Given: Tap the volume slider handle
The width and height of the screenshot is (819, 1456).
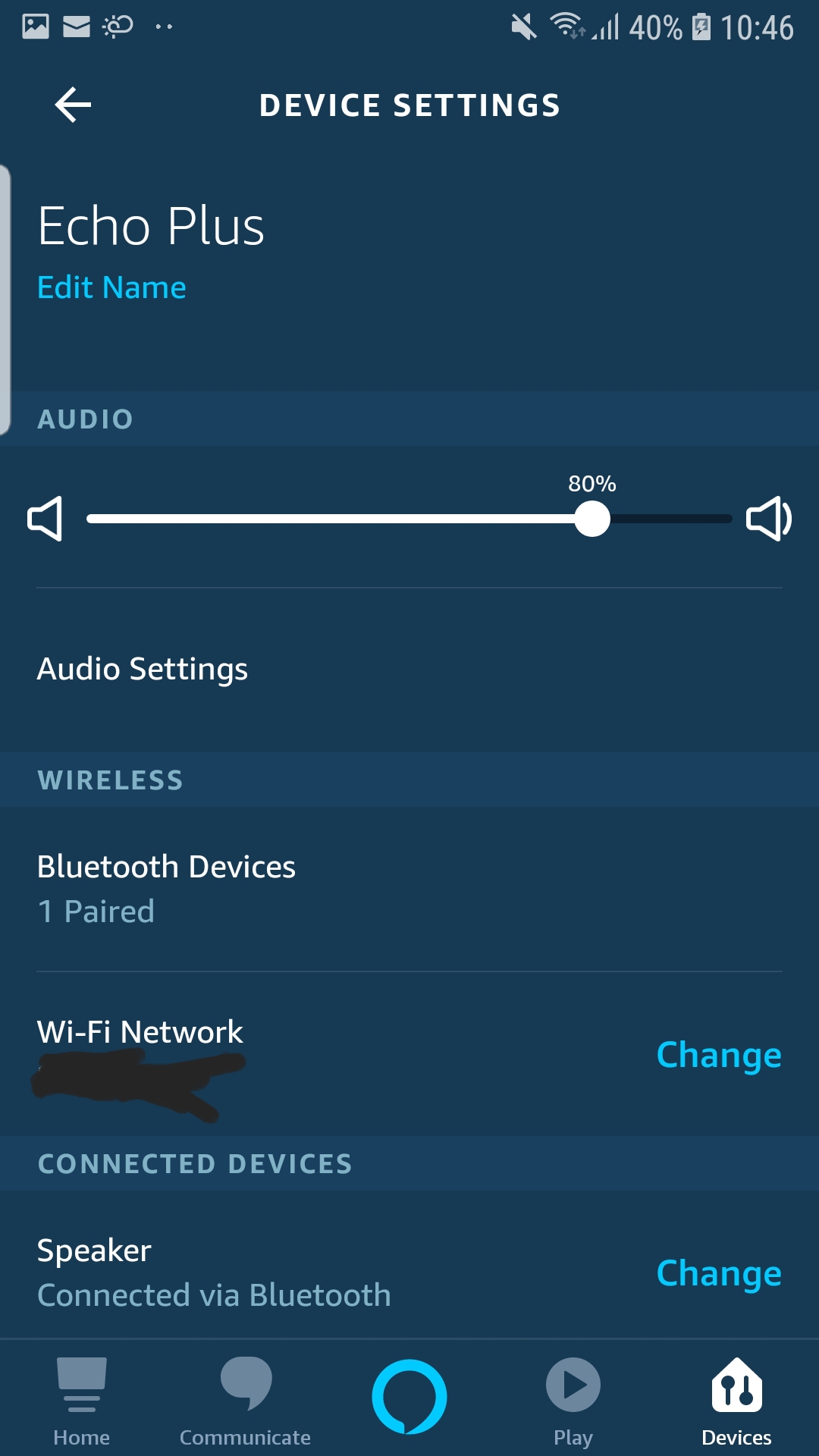Looking at the screenshot, I should pos(592,519).
